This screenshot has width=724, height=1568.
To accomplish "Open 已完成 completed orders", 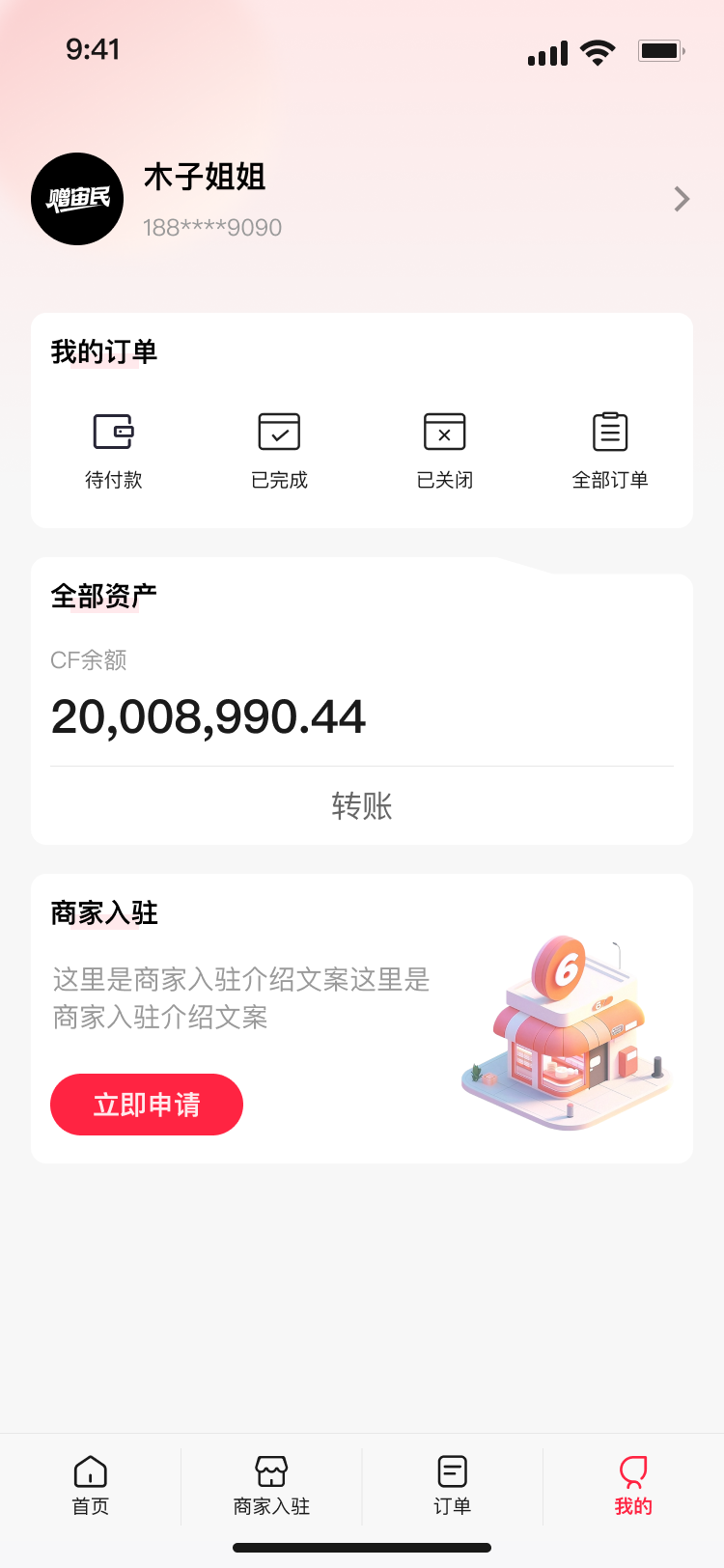I will click(x=279, y=450).
